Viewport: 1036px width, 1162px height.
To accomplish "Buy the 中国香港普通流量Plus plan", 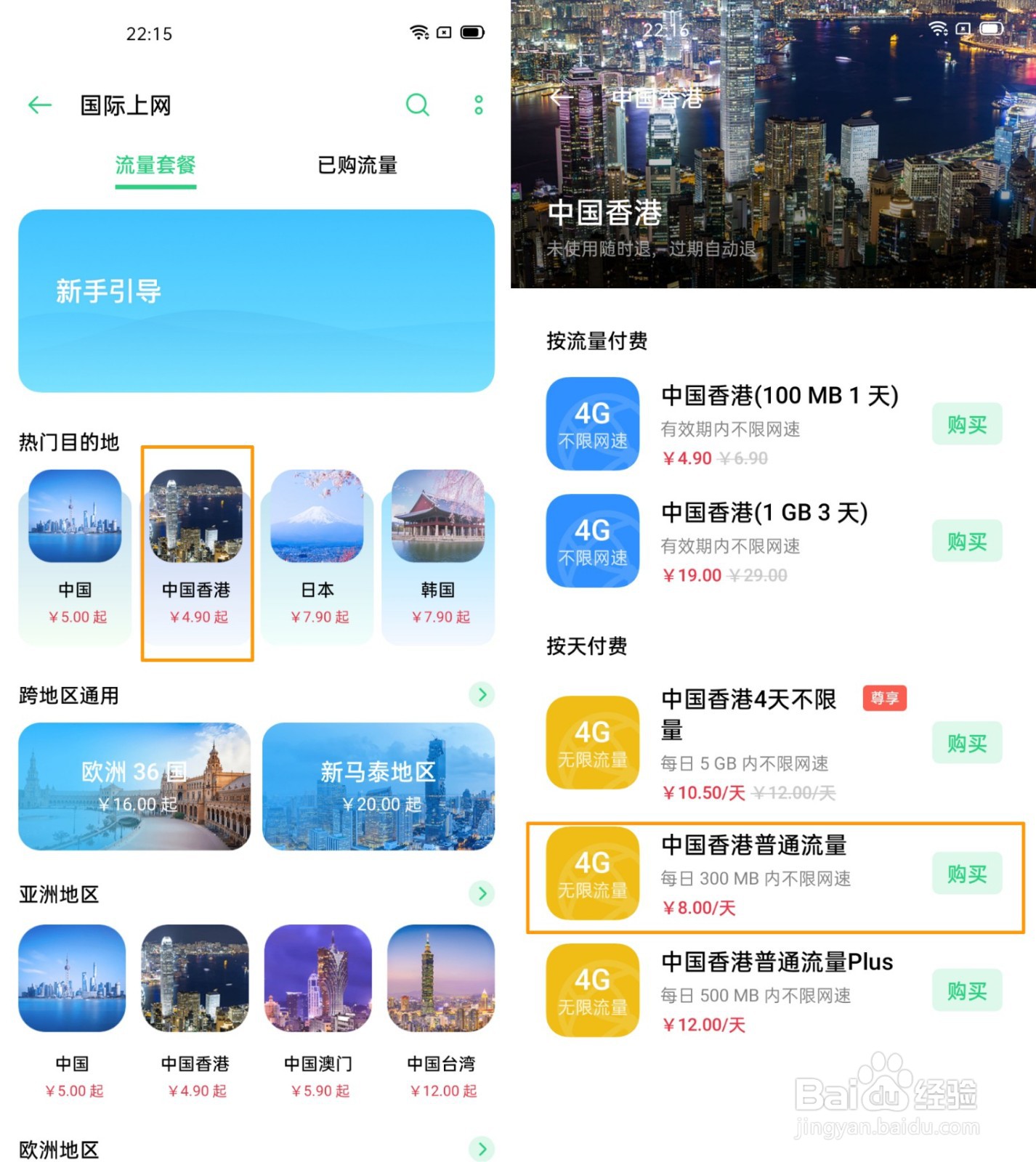I will click(967, 991).
